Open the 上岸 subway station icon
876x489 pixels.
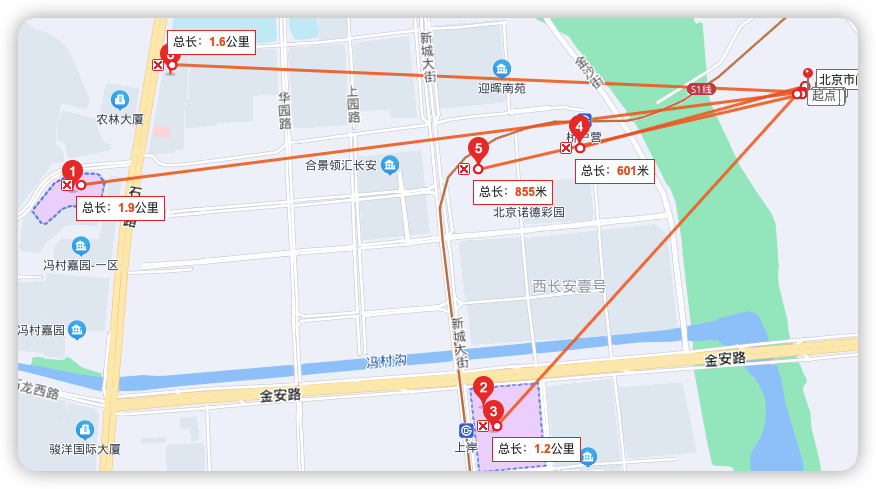466,430
